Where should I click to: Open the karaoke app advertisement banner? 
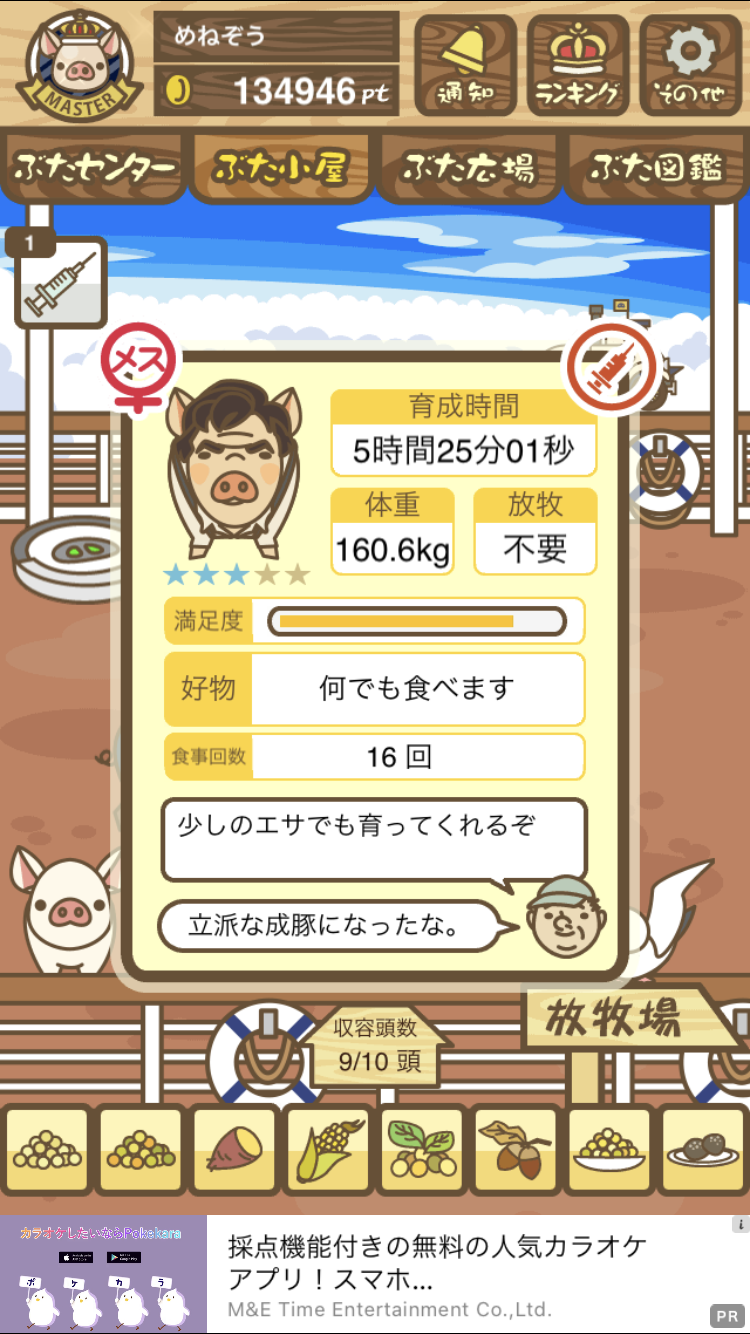tap(375, 1274)
